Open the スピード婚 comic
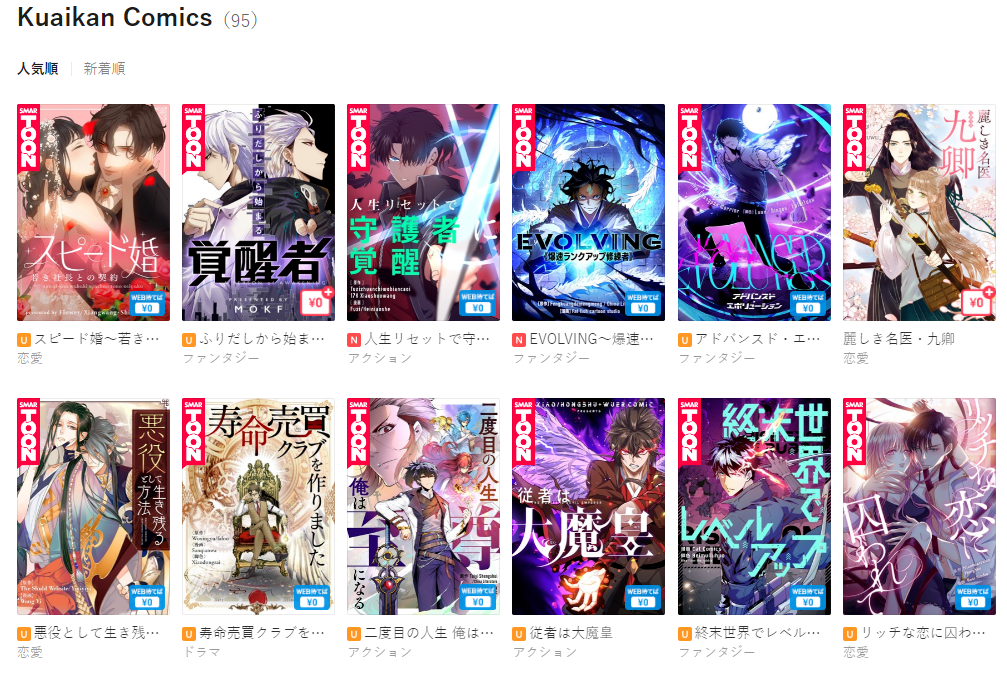Screen dimensions: 1007x678 [x=93, y=213]
